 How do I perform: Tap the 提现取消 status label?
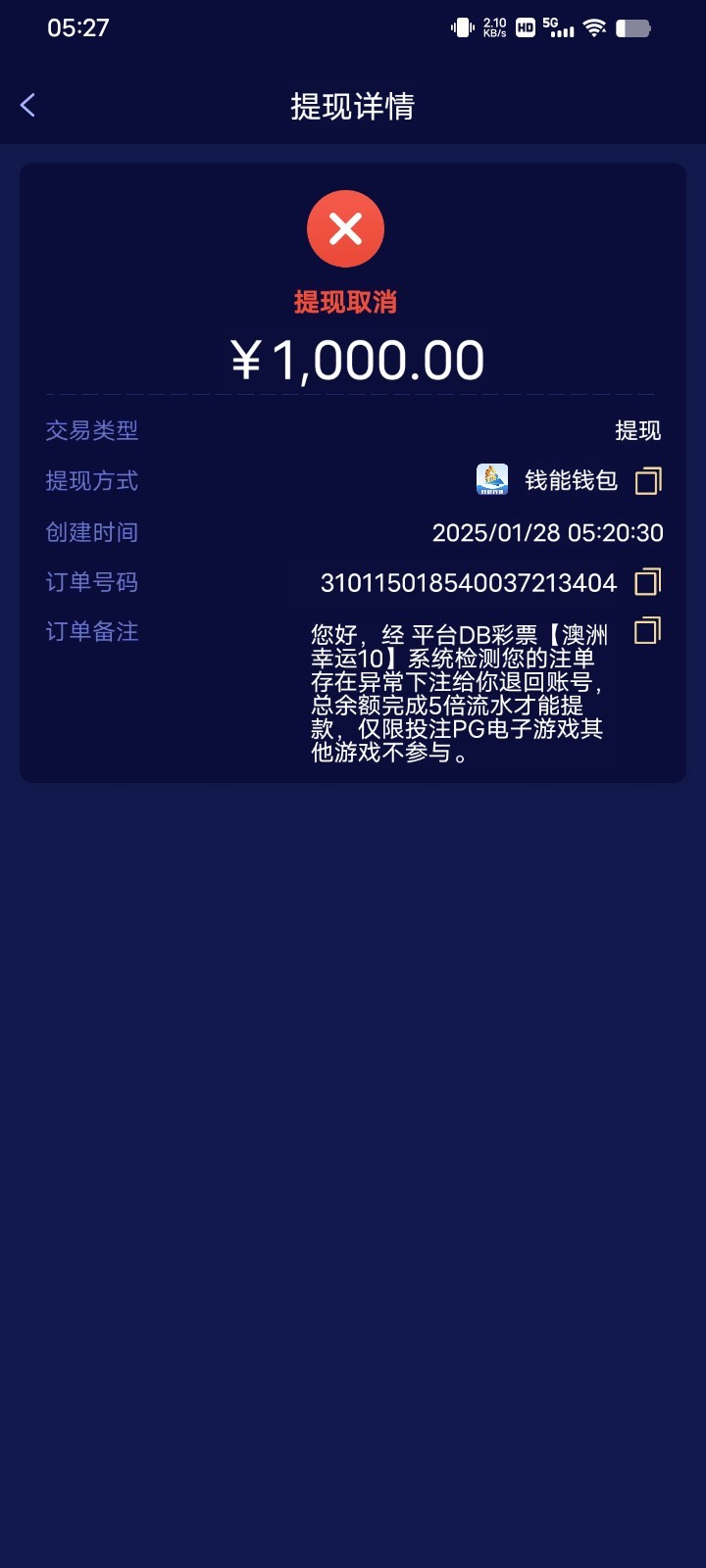tap(345, 304)
